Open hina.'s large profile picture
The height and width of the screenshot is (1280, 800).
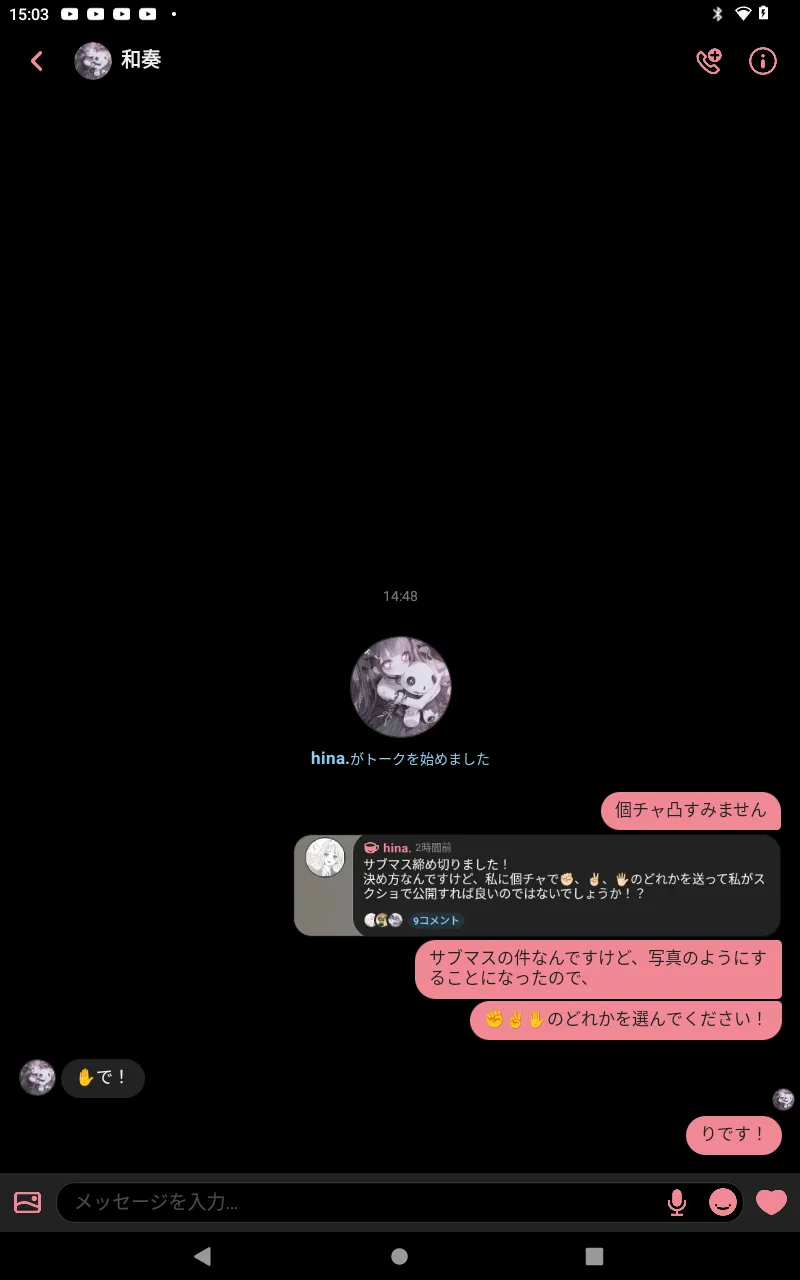pyautogui.click(x=400, y=687)
